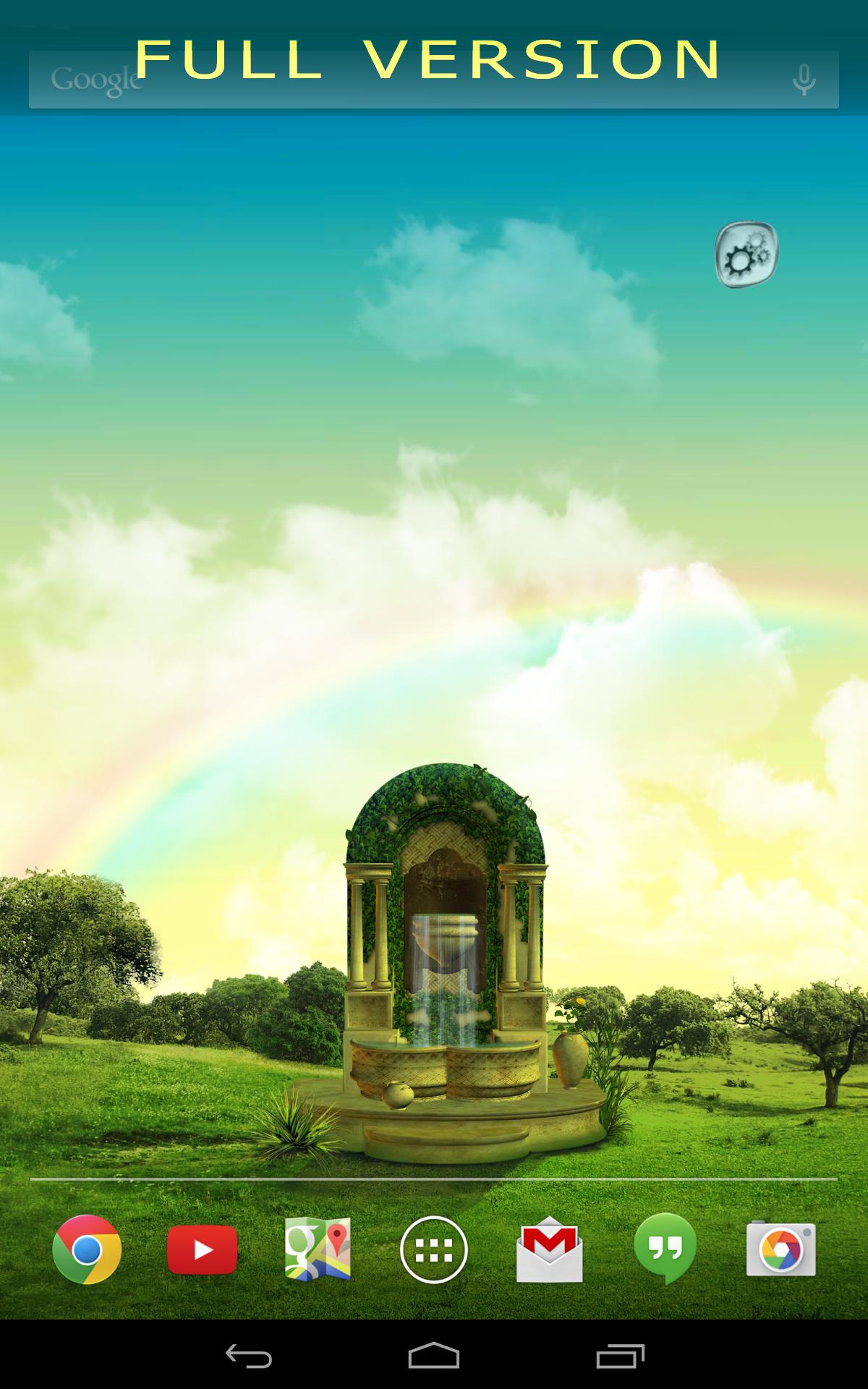
Task: Launch the Gmail app
Action: click(549, 1249)
